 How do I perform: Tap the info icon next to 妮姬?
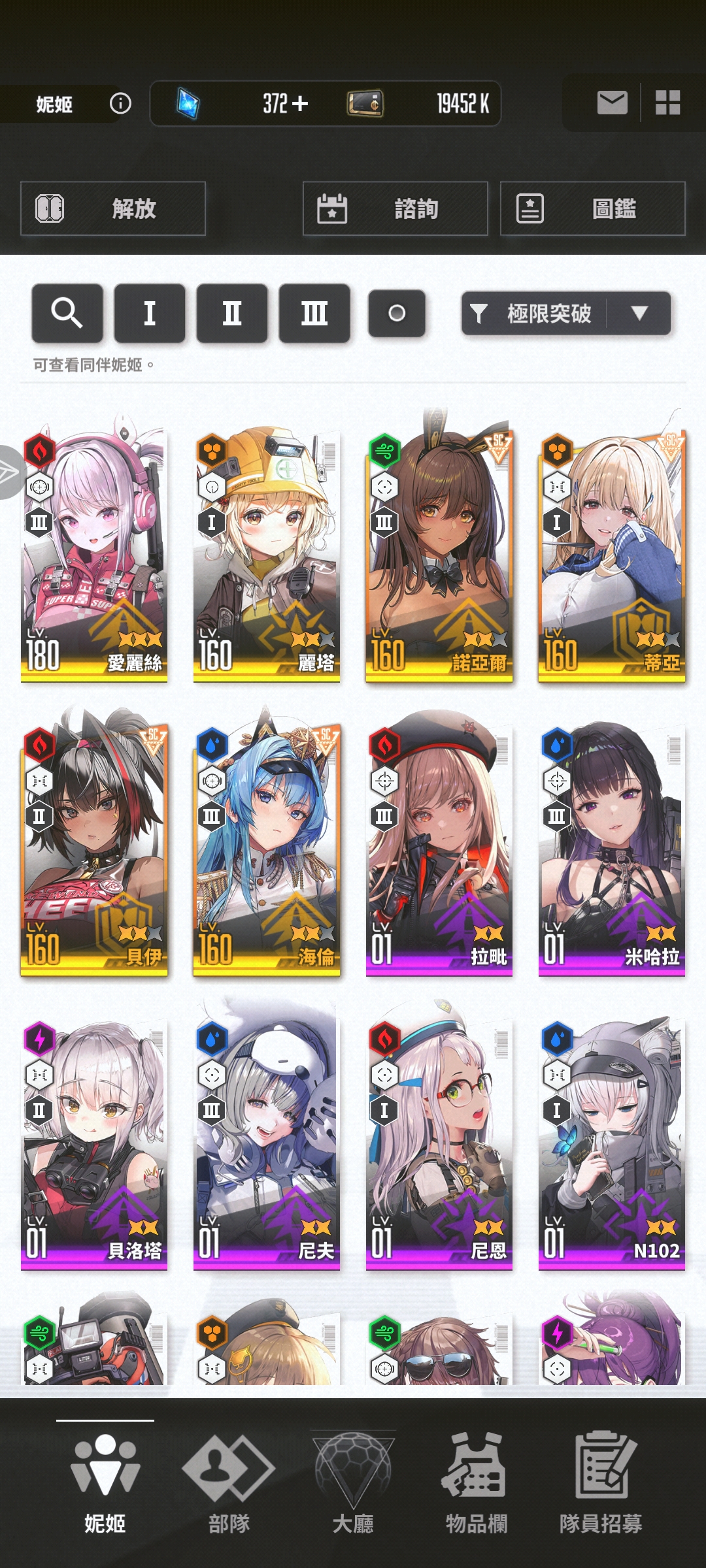[120, 103]
